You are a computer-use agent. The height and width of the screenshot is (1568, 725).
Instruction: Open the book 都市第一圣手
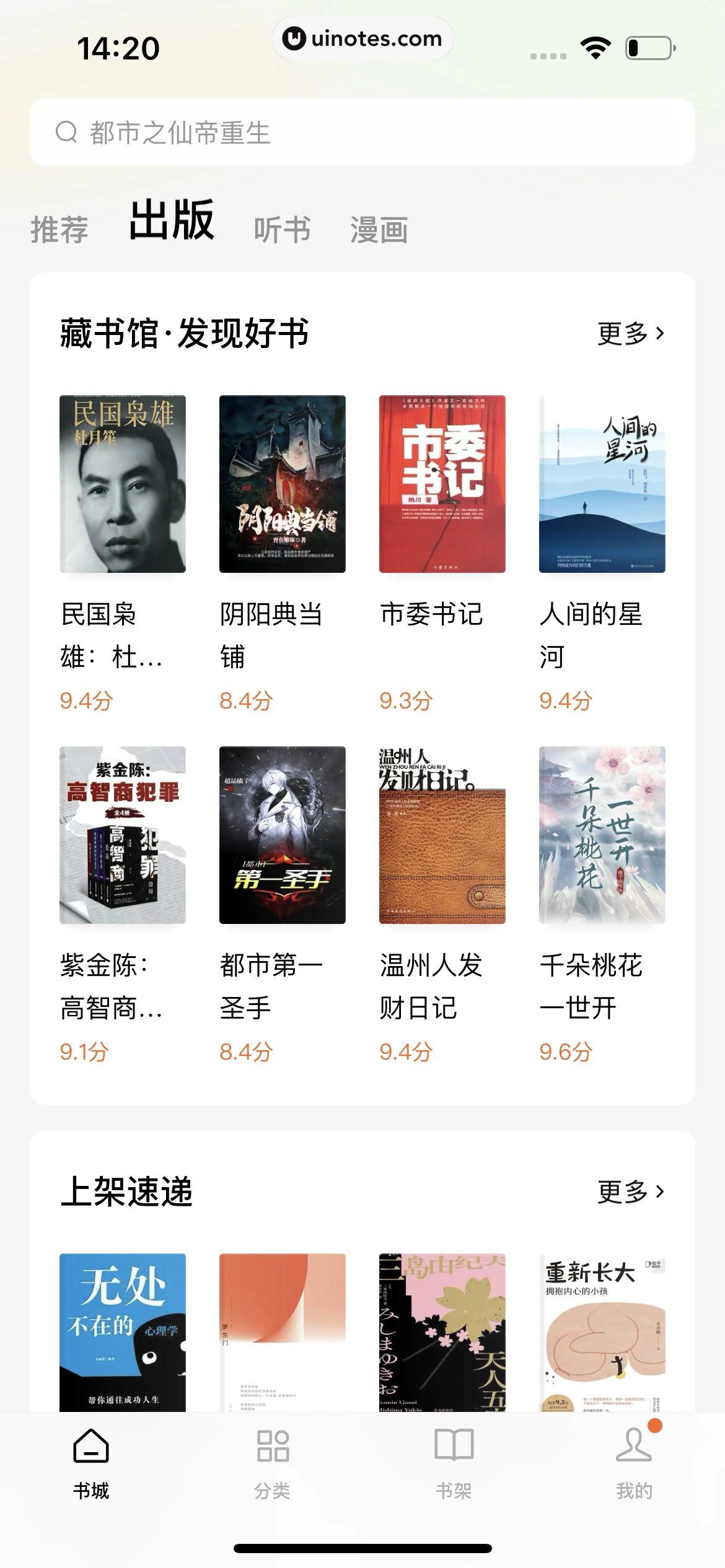pyautogui.click(x=283, y=835)
